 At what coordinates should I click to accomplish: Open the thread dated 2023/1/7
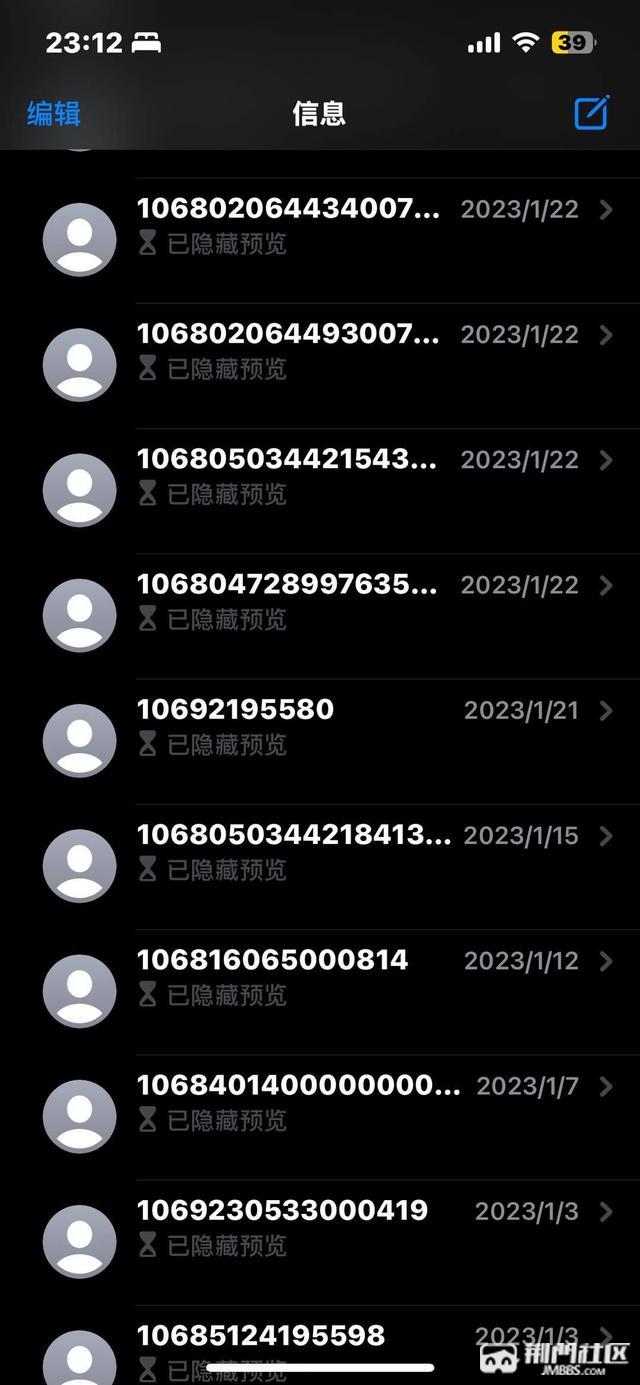330,1101
